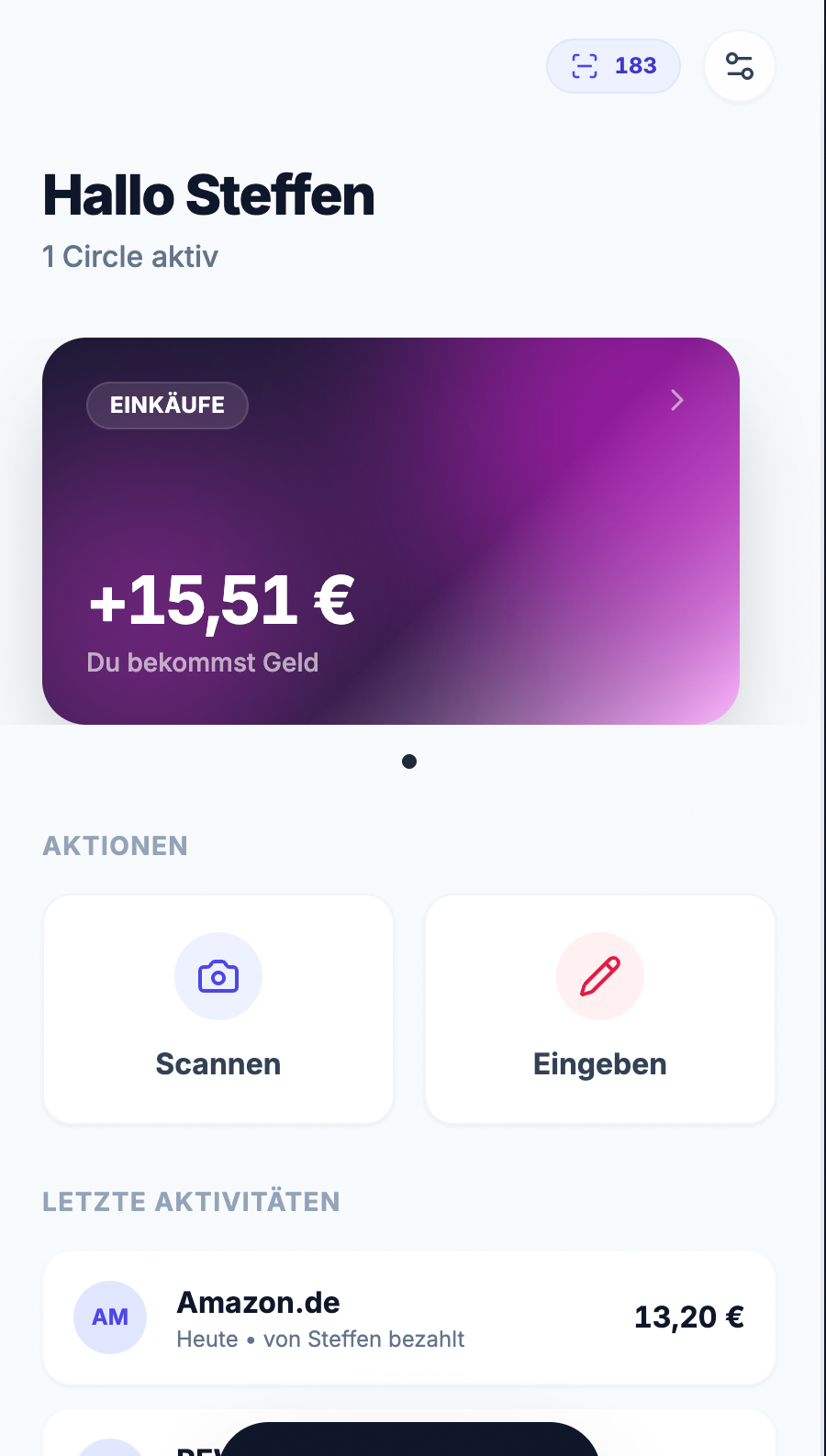Select the AKTIONEN section header
The image size is (826, 1456).
(x=115, y=845)
